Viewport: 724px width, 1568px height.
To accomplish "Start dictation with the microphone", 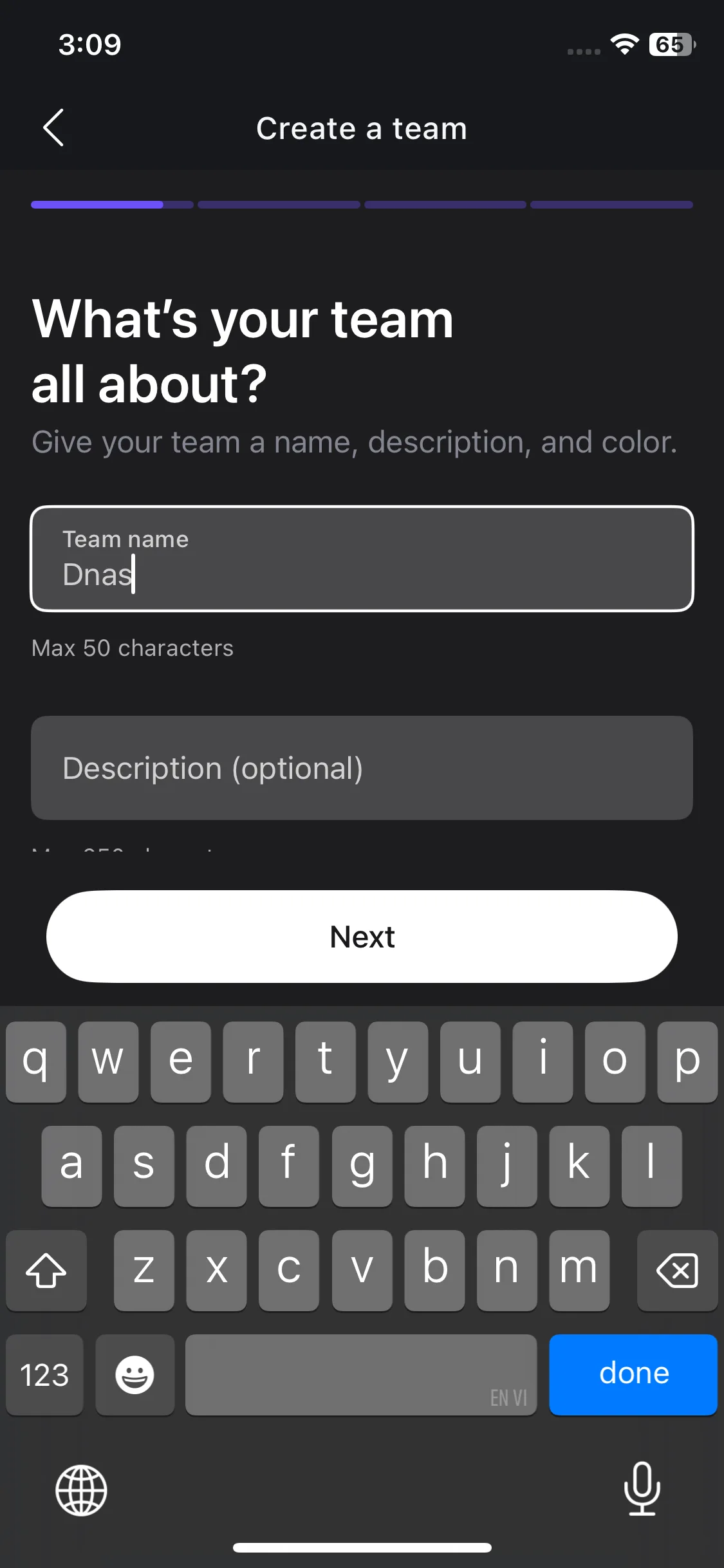I will click(x=642, y=1488).
